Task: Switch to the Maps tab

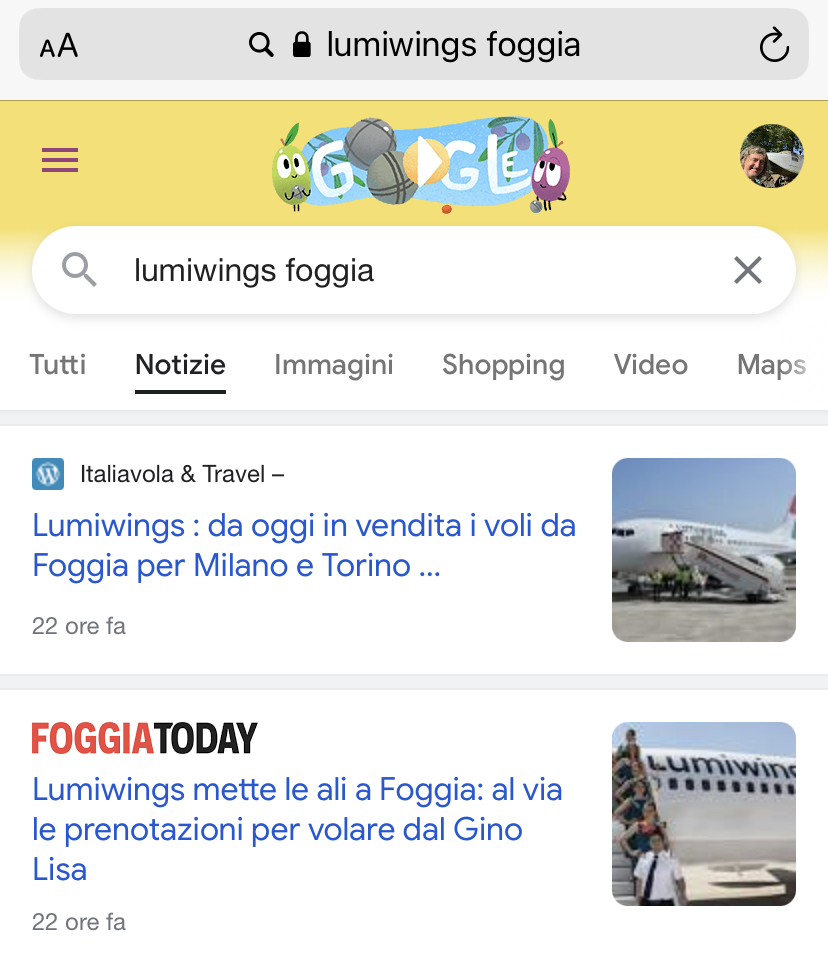Action: coord(771,365)
